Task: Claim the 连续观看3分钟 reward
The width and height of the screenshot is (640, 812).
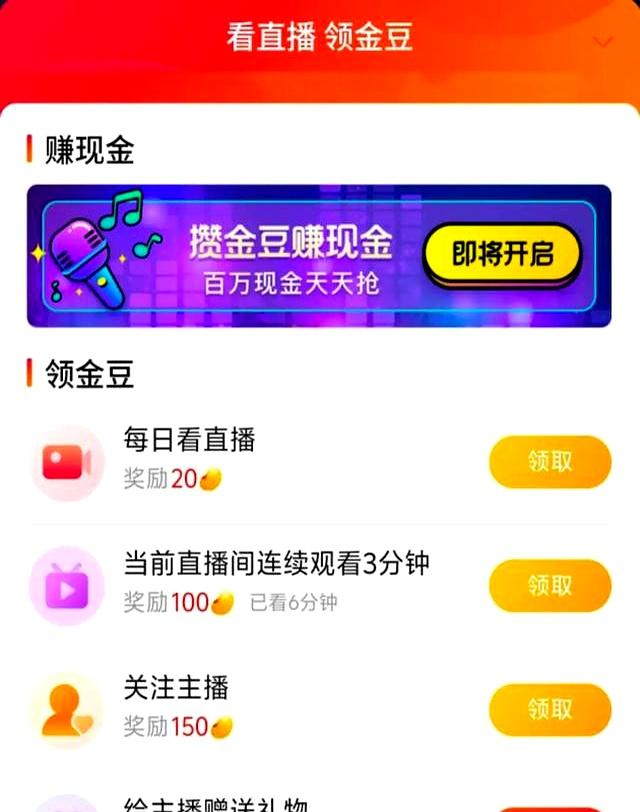Action: click(549, 585)
